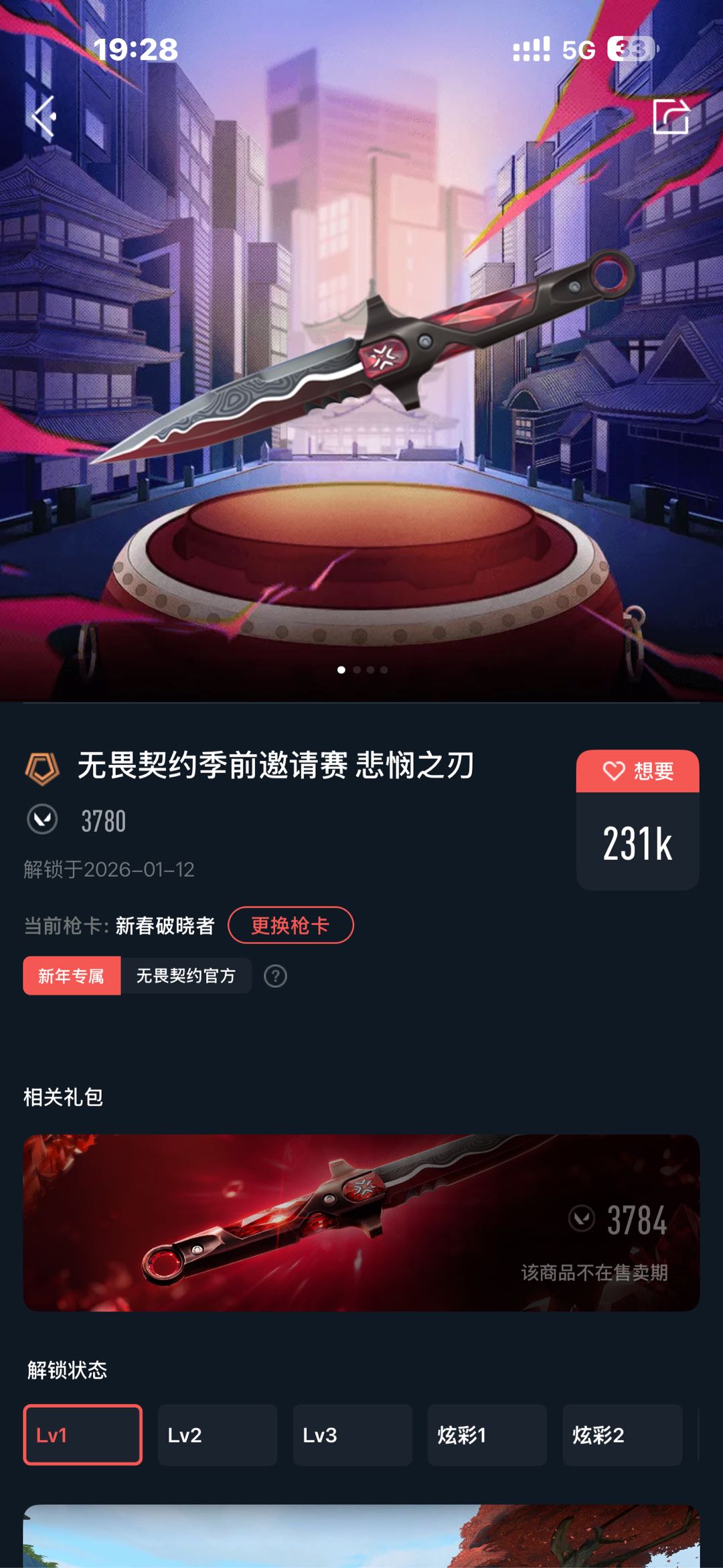Select the Lv1 unlock level
Screen dimensions: 723x1568
83,1435
